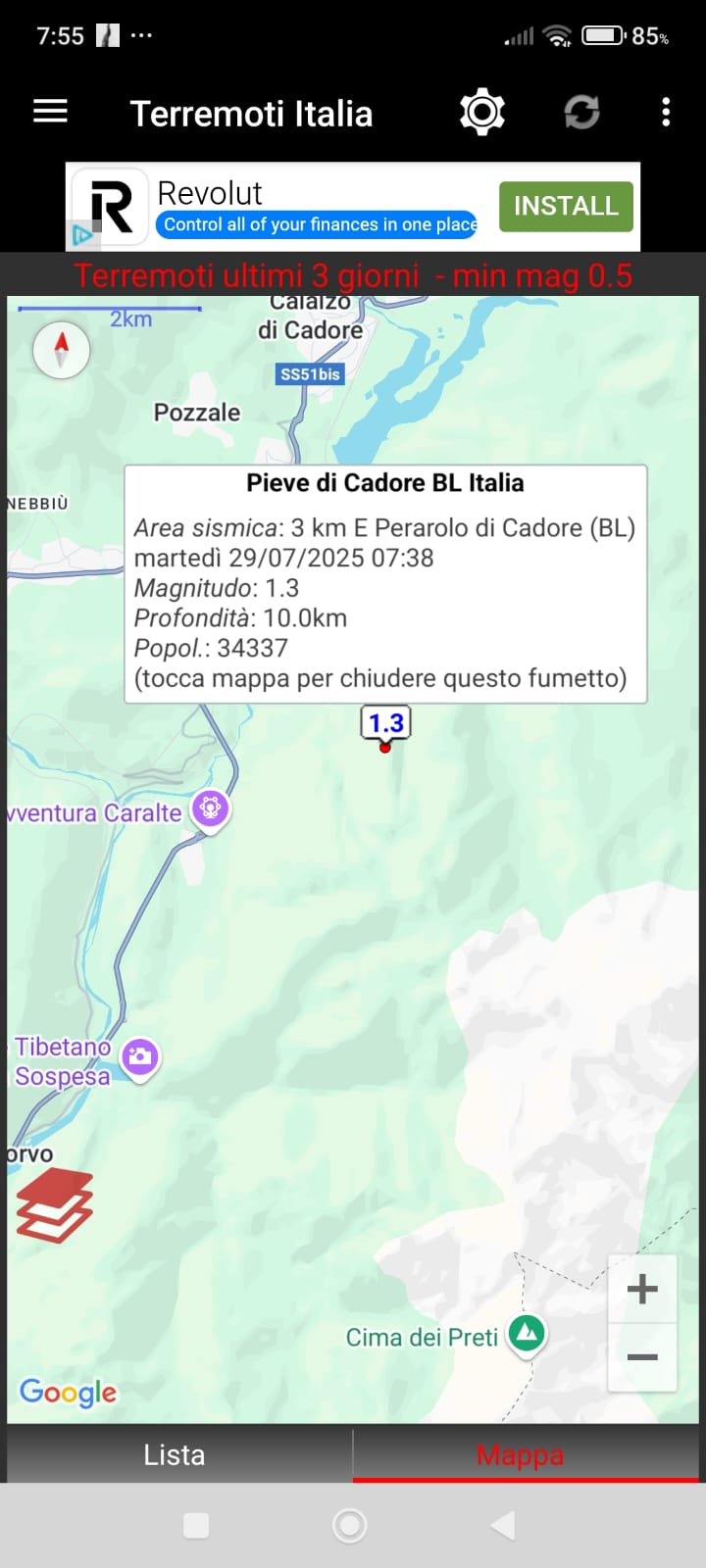Image resolution: width=706 pixels, height=1568 pixels.
Task: Go back using system back button
Action: pos(503,1525)
